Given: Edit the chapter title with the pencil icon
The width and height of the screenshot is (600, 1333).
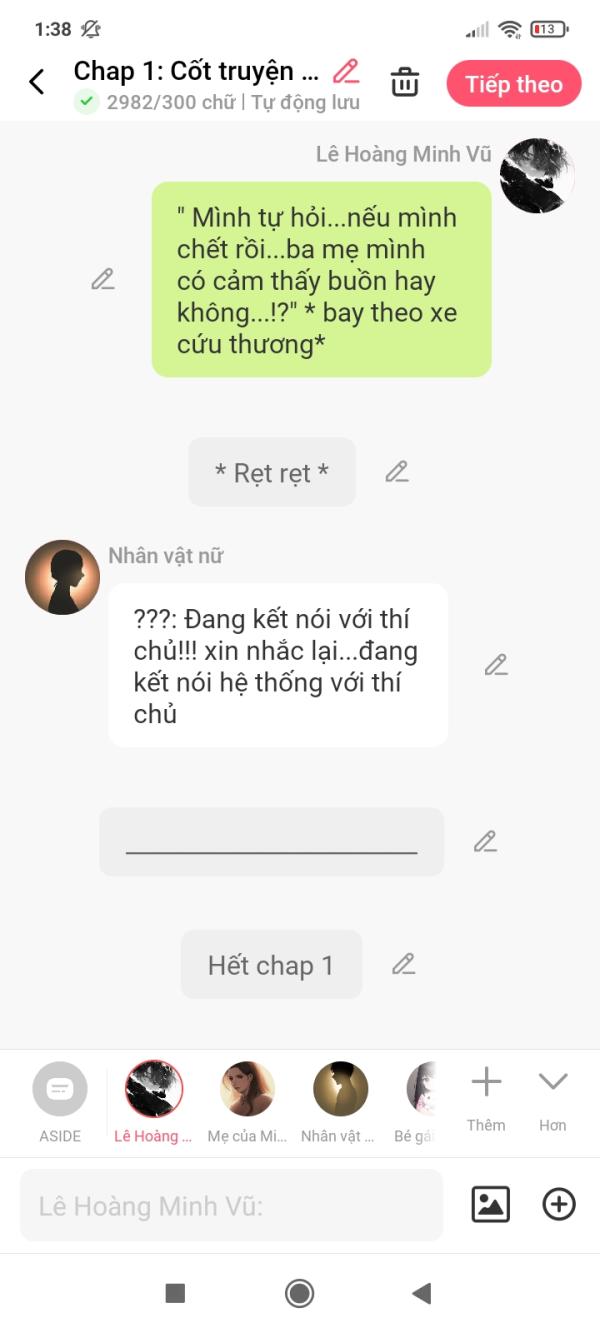Looking at the screenshot, I should [x=346, y=71].
